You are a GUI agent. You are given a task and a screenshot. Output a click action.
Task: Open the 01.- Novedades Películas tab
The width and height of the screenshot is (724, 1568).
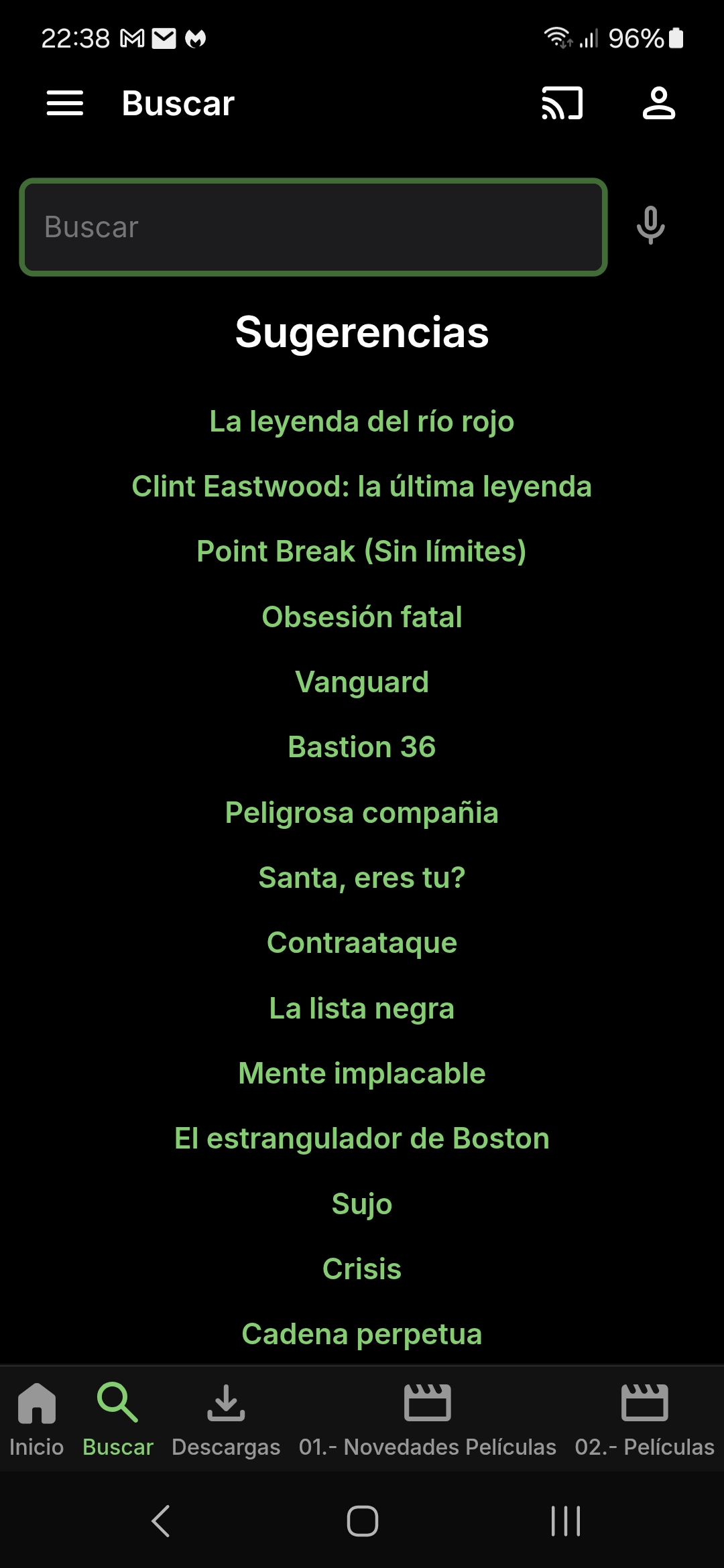click(428, 1418)
